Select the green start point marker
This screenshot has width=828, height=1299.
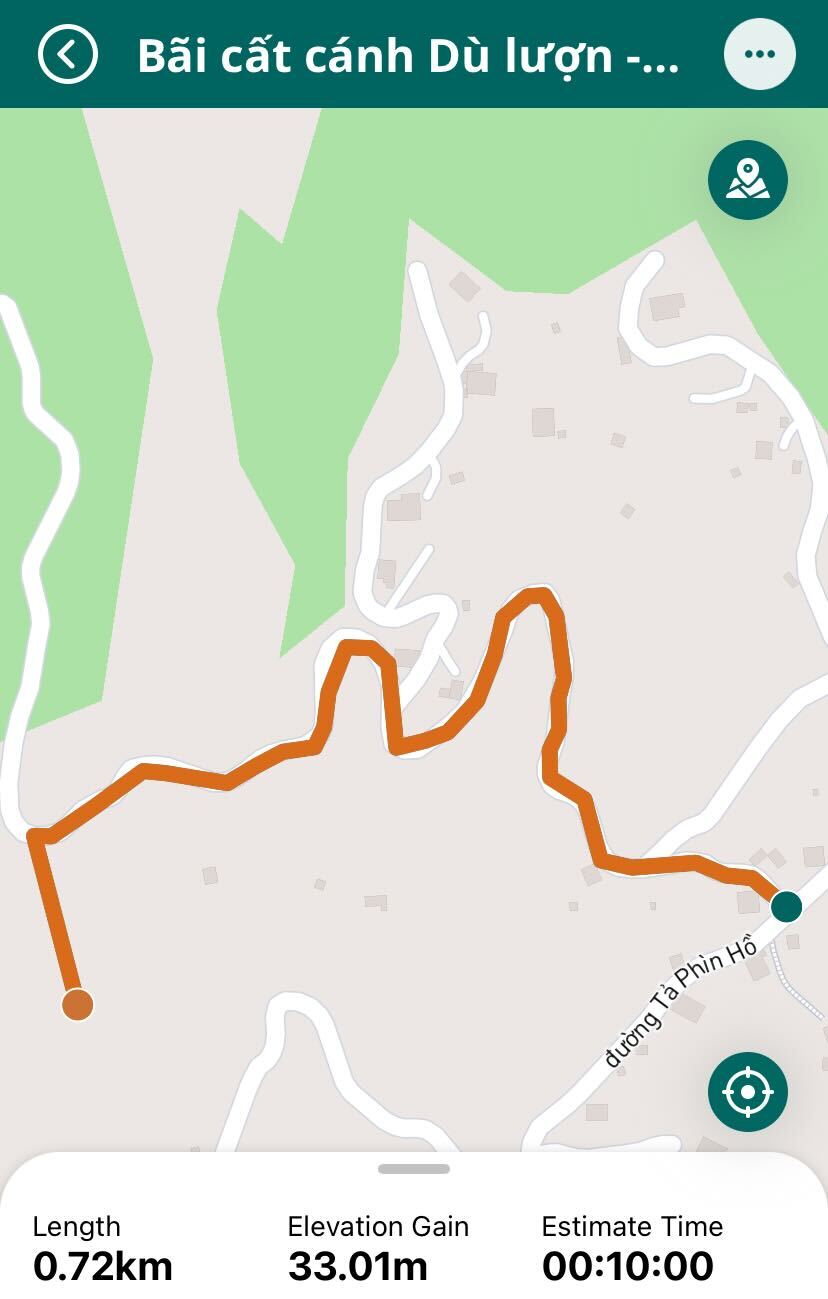(787, 907)
